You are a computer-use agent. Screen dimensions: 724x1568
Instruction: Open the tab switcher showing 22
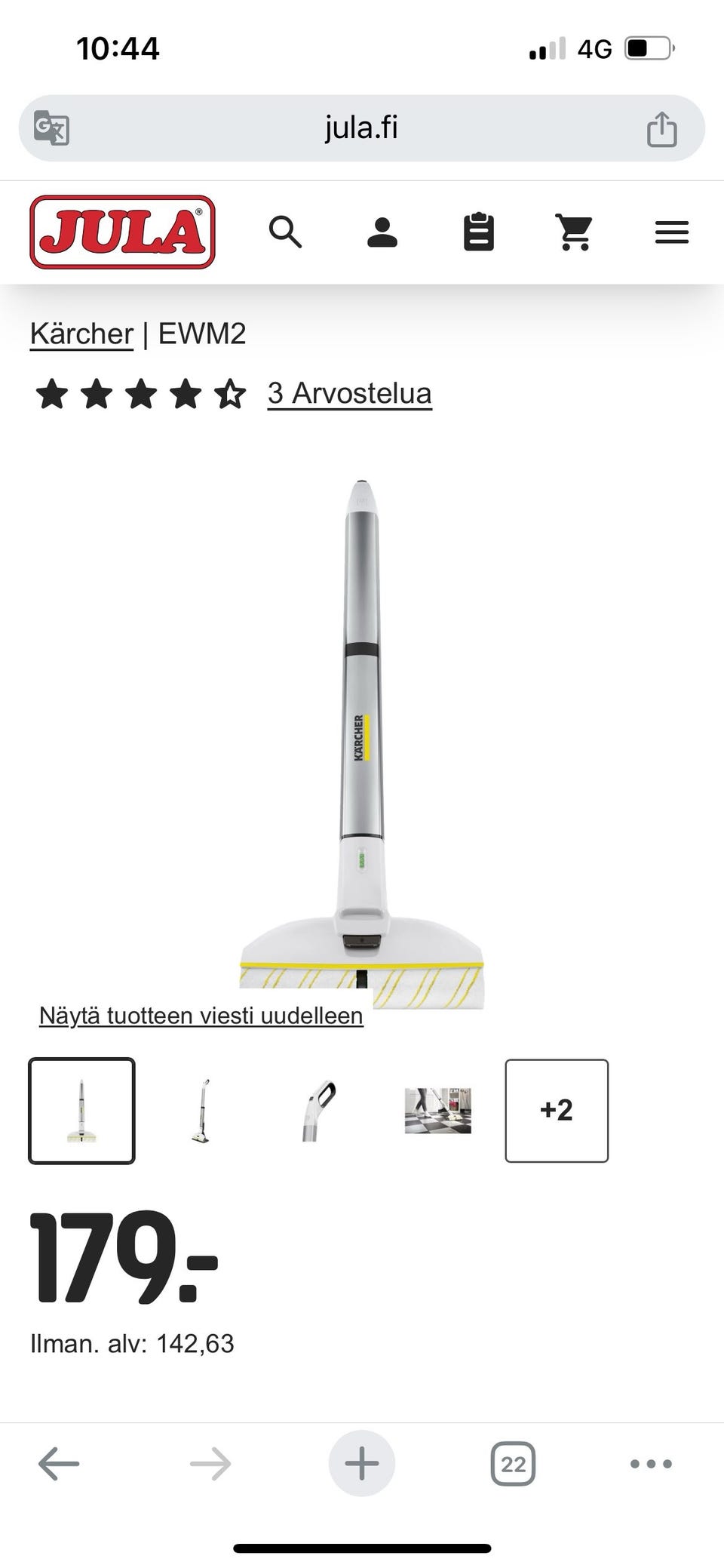point(513,1464)
